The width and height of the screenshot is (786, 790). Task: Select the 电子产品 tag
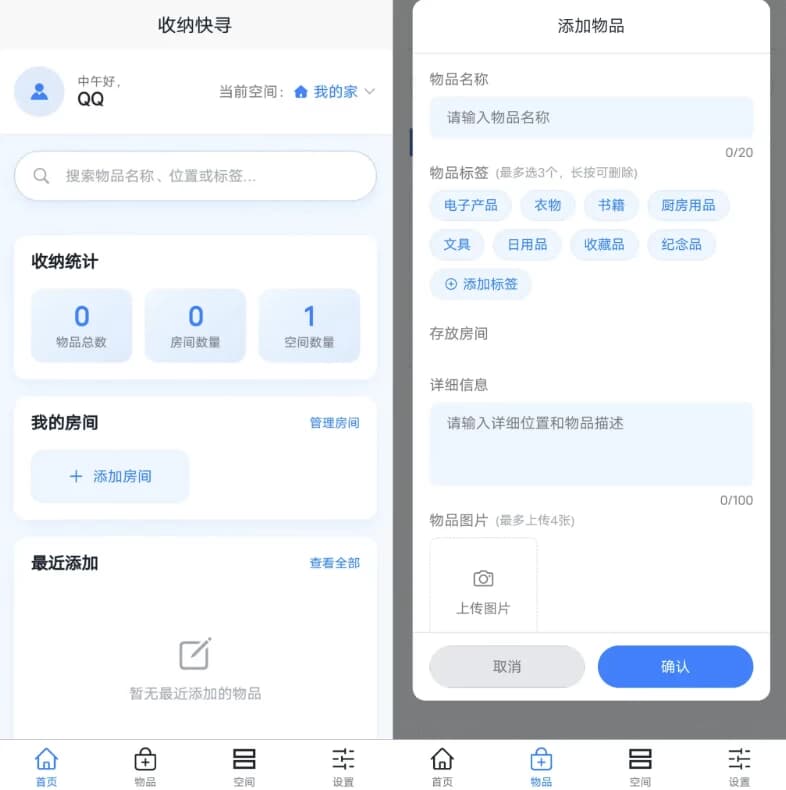[470, 205]
